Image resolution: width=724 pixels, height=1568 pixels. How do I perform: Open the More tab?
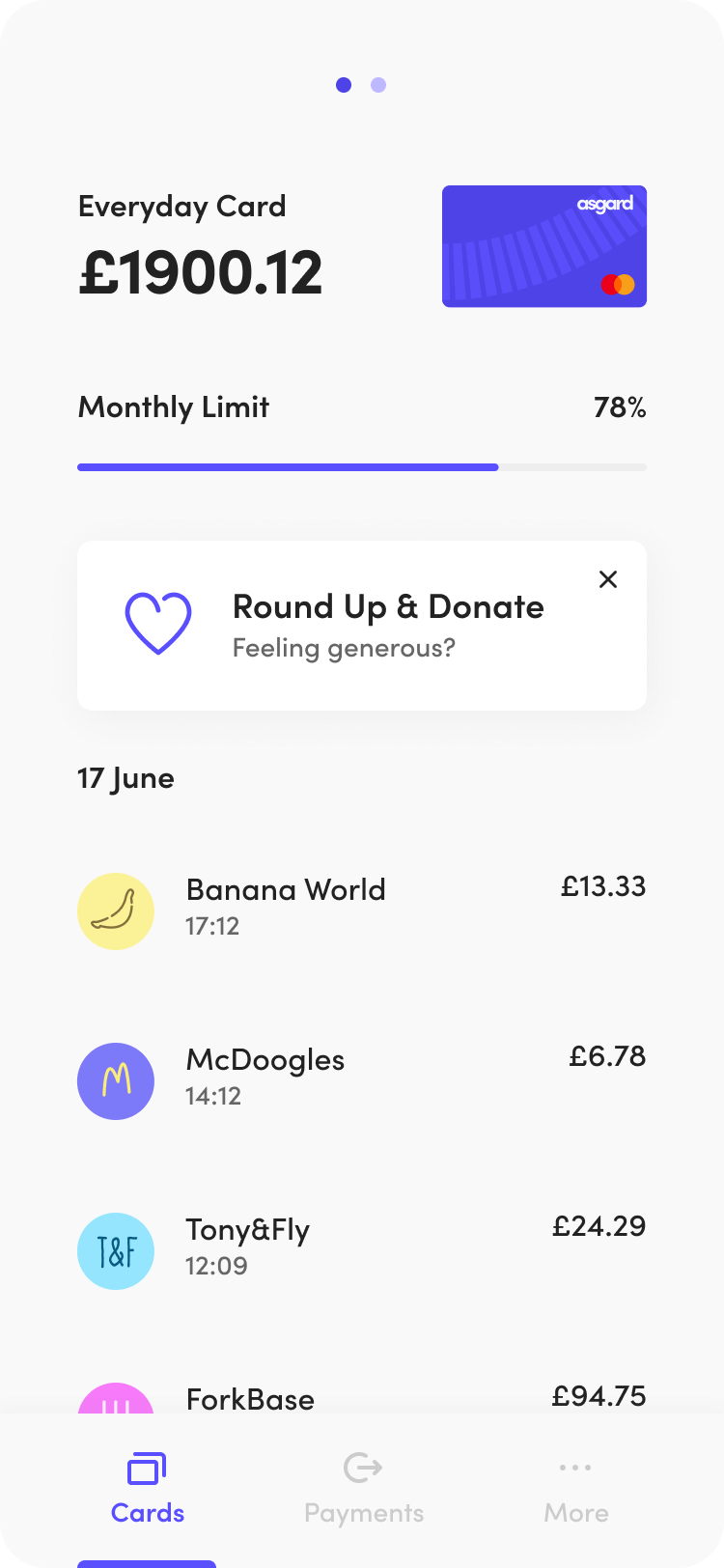coord(576,1489)
